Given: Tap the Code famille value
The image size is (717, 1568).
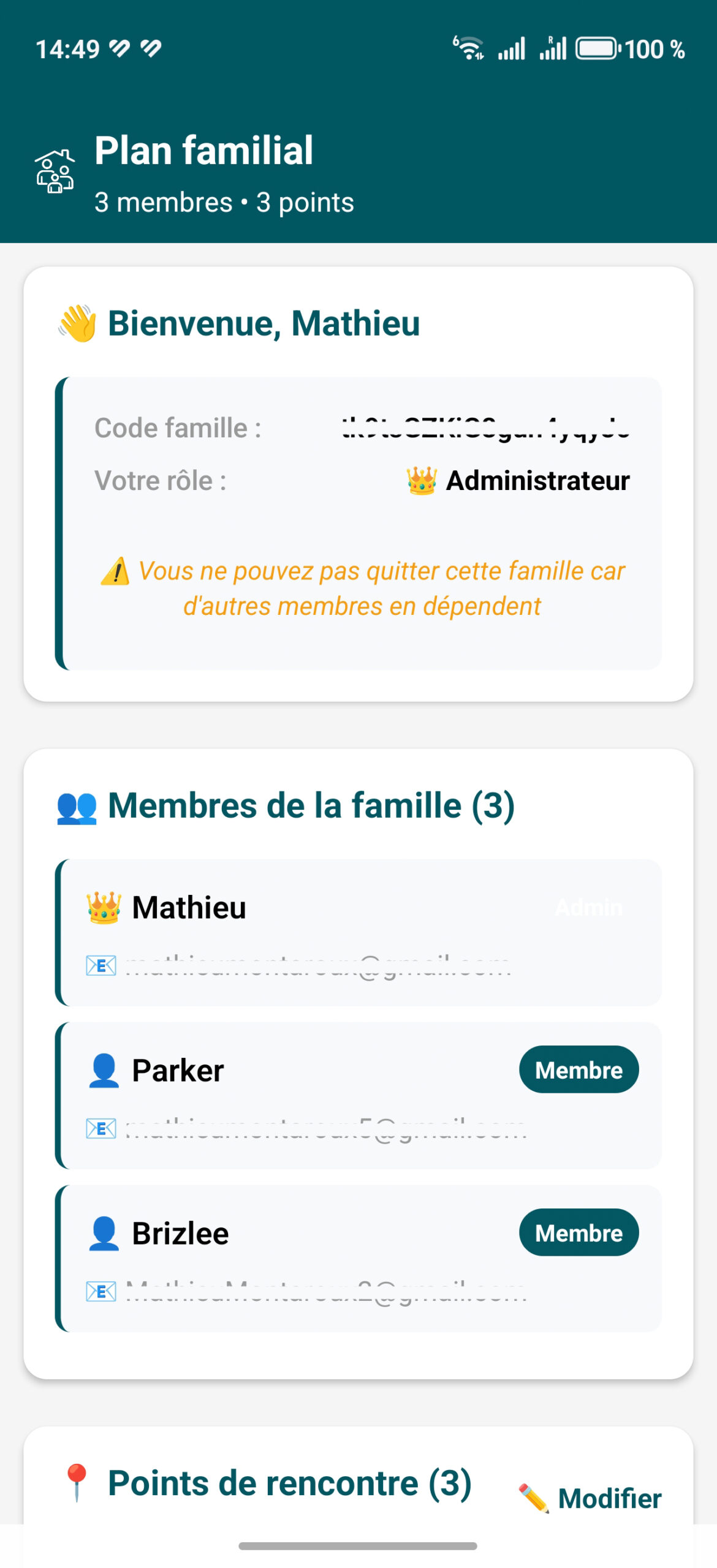Looking at the screenshot, I should (x=485, y=428).
